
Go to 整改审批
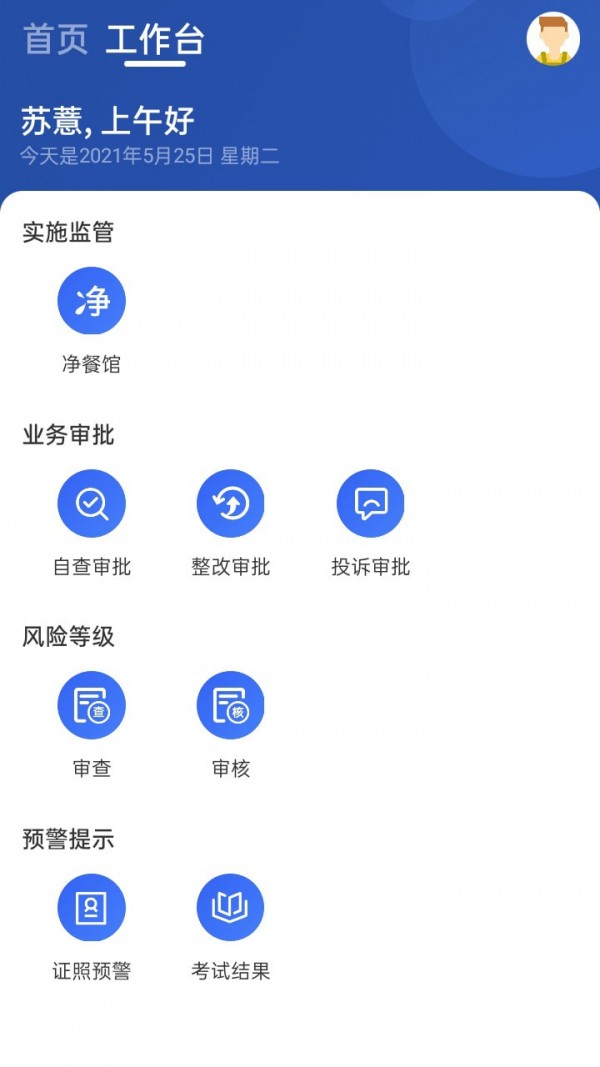[x=230, y=504]
